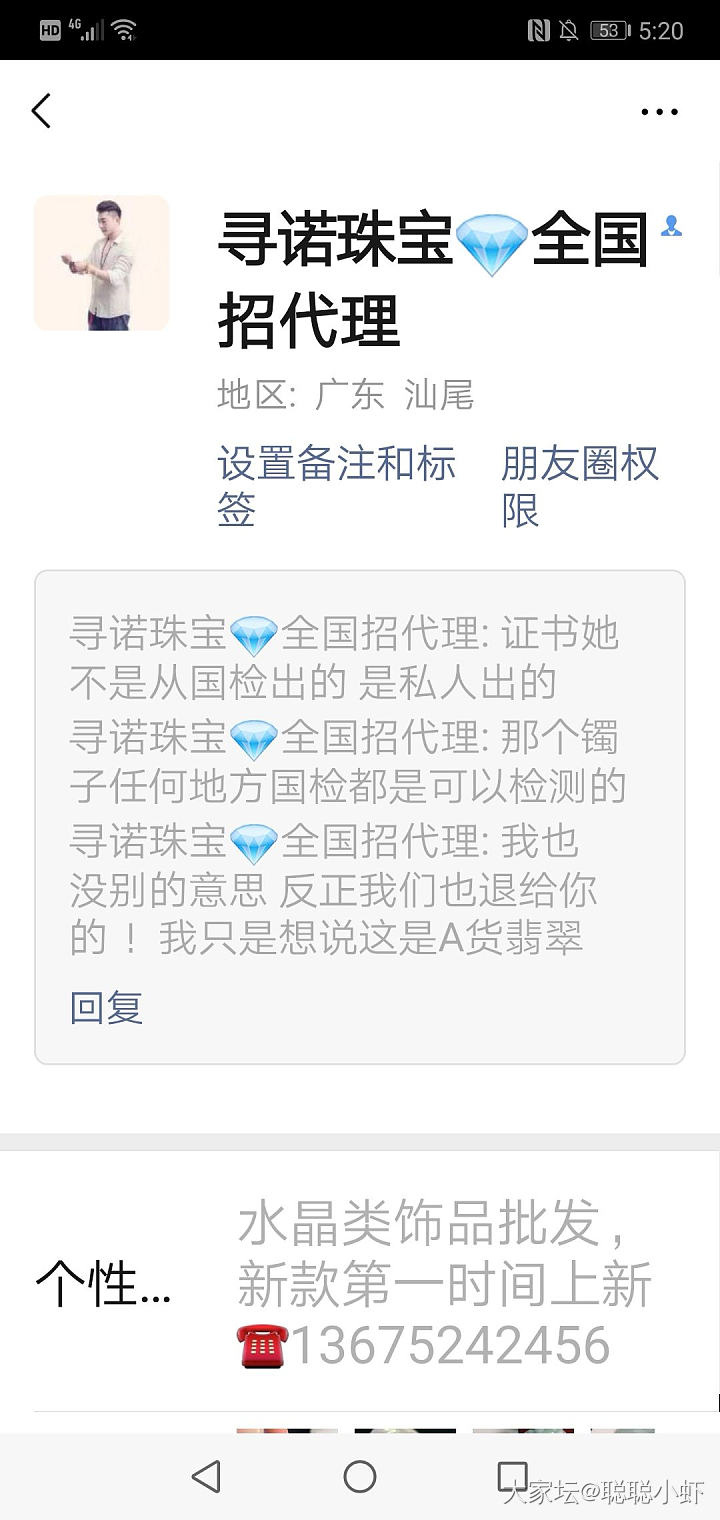Open 朋友圈权限 settings

580,486
